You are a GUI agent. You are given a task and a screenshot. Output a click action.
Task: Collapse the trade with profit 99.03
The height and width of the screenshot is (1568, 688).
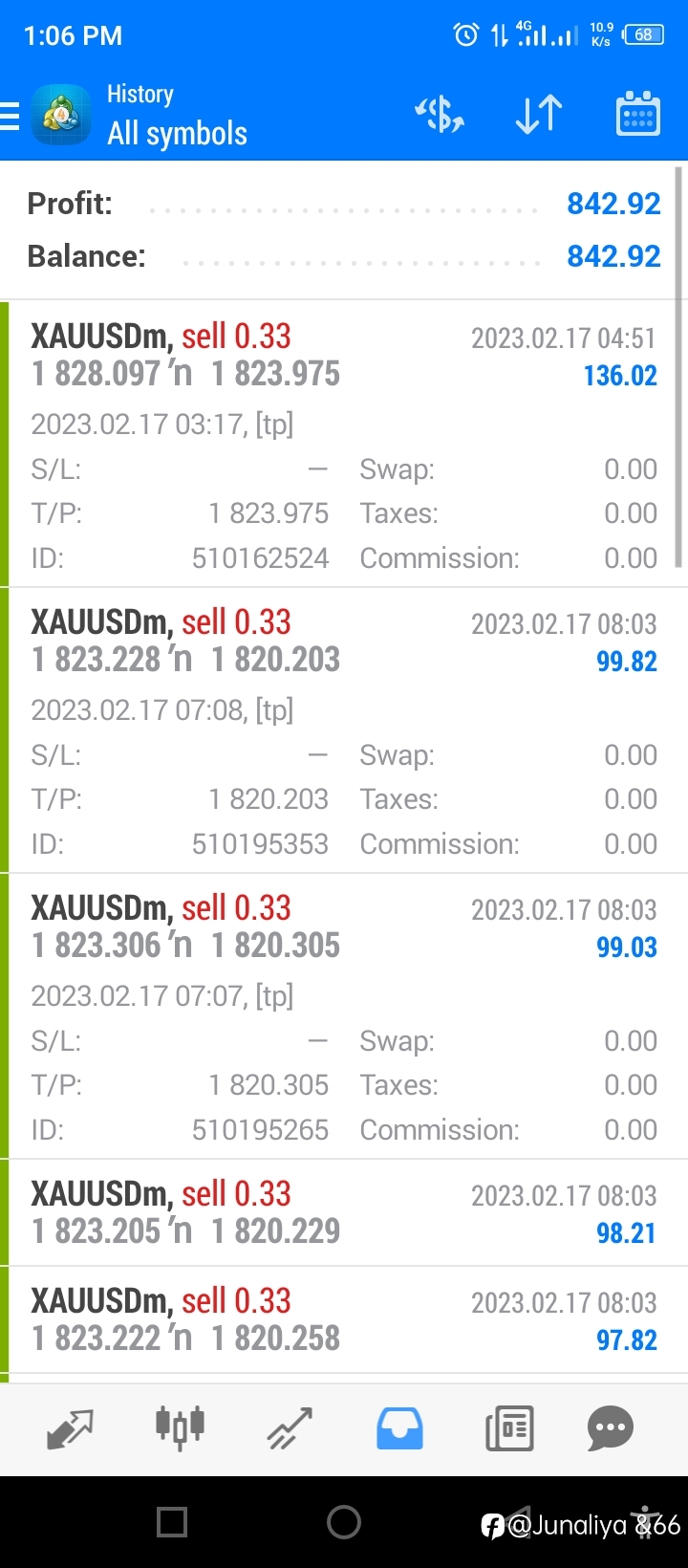coord(344,1015)
